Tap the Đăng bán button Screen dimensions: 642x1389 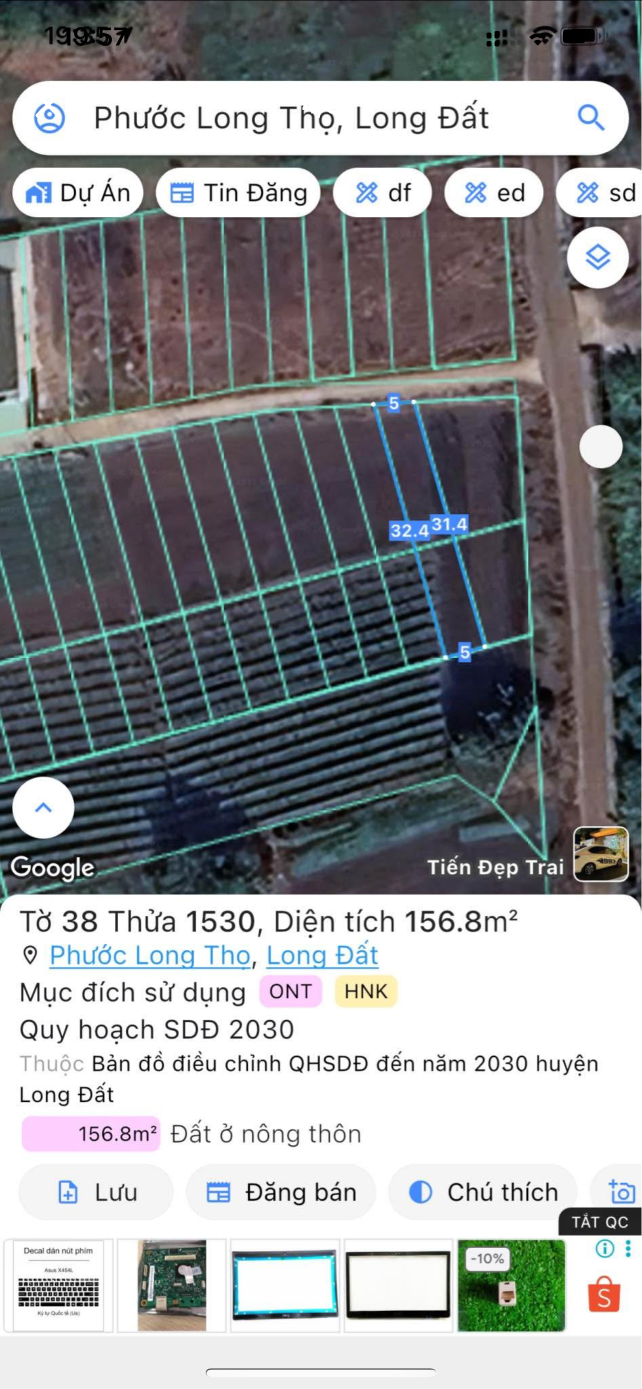(x=281, y=1192)
